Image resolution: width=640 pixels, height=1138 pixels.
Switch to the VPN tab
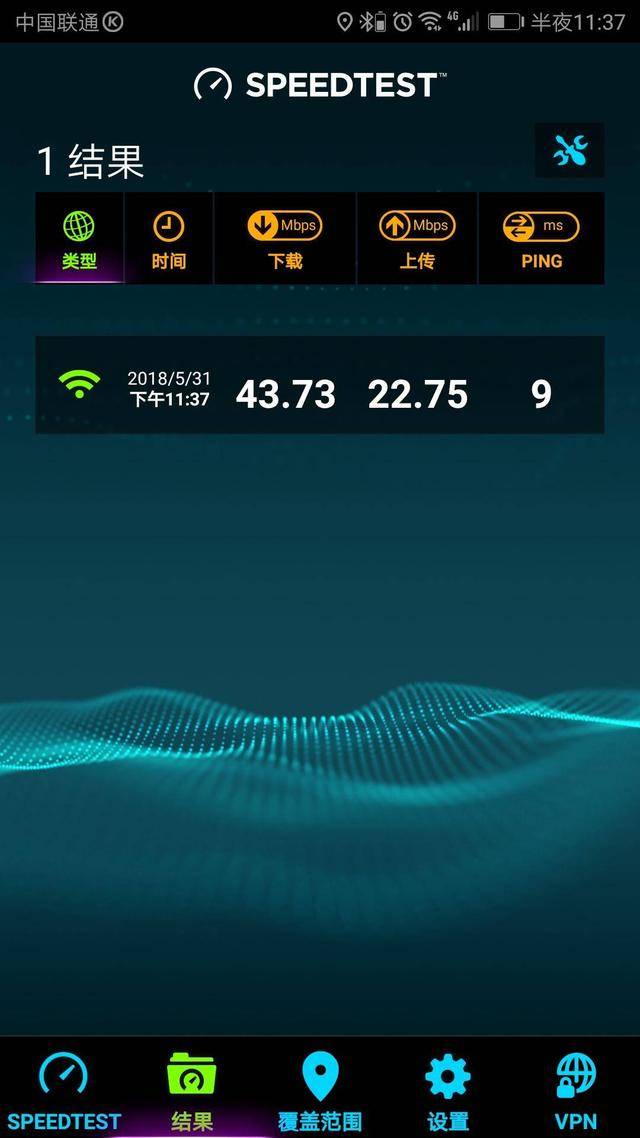[x=576, y=1090]
